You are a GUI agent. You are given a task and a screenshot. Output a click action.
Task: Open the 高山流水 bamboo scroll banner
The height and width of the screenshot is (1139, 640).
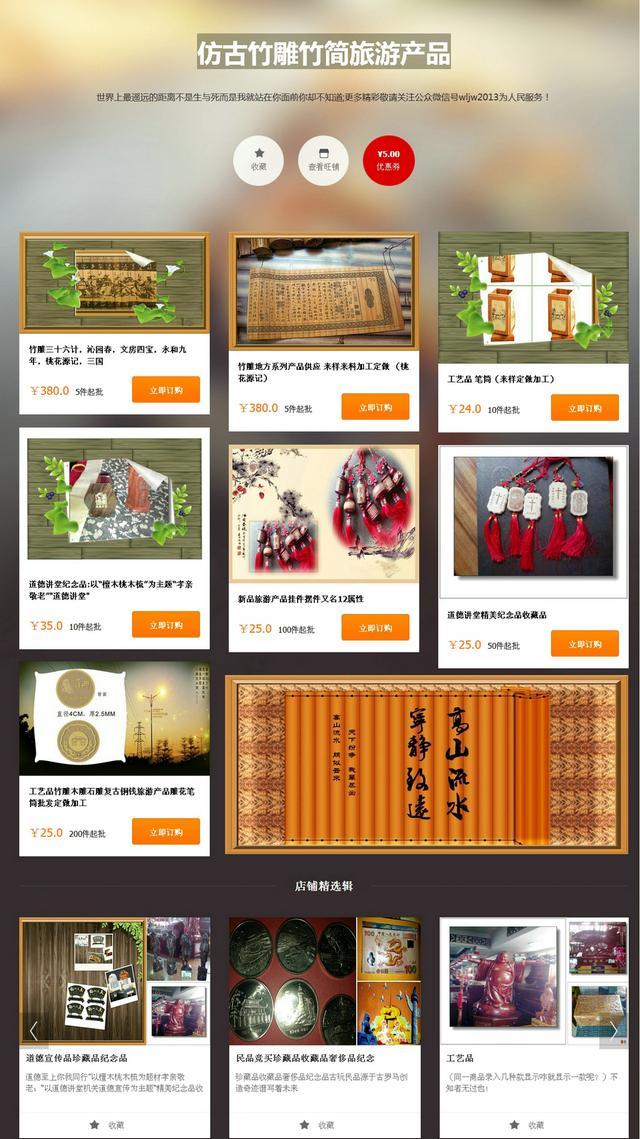point(427,765)
